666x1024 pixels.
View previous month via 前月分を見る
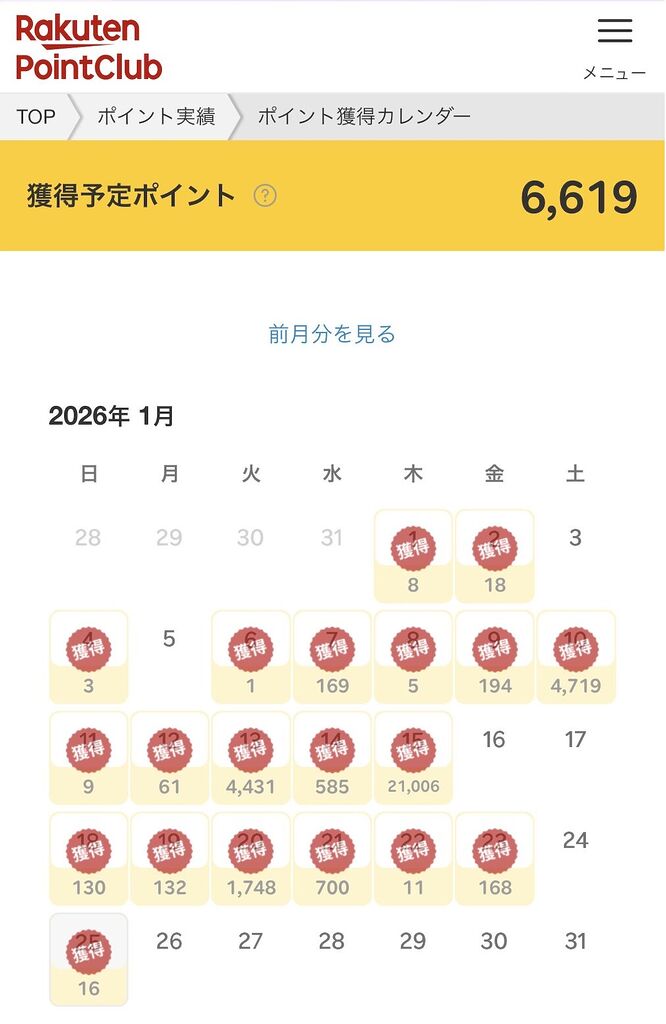(x=332, y=334)
